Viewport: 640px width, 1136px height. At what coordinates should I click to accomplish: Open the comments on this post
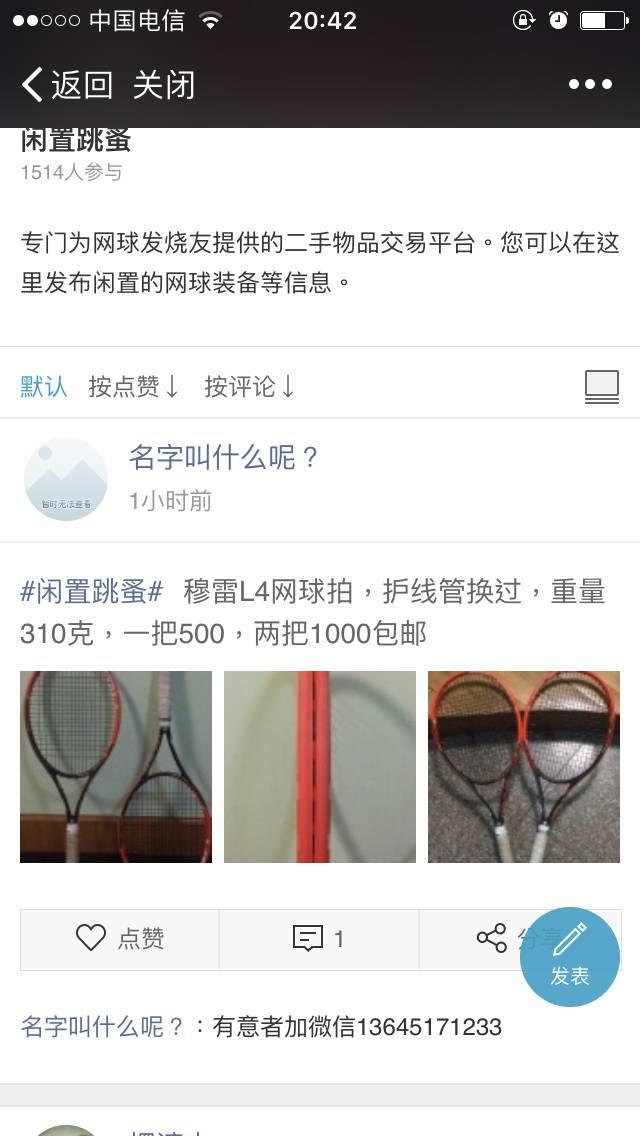[319, 938]
